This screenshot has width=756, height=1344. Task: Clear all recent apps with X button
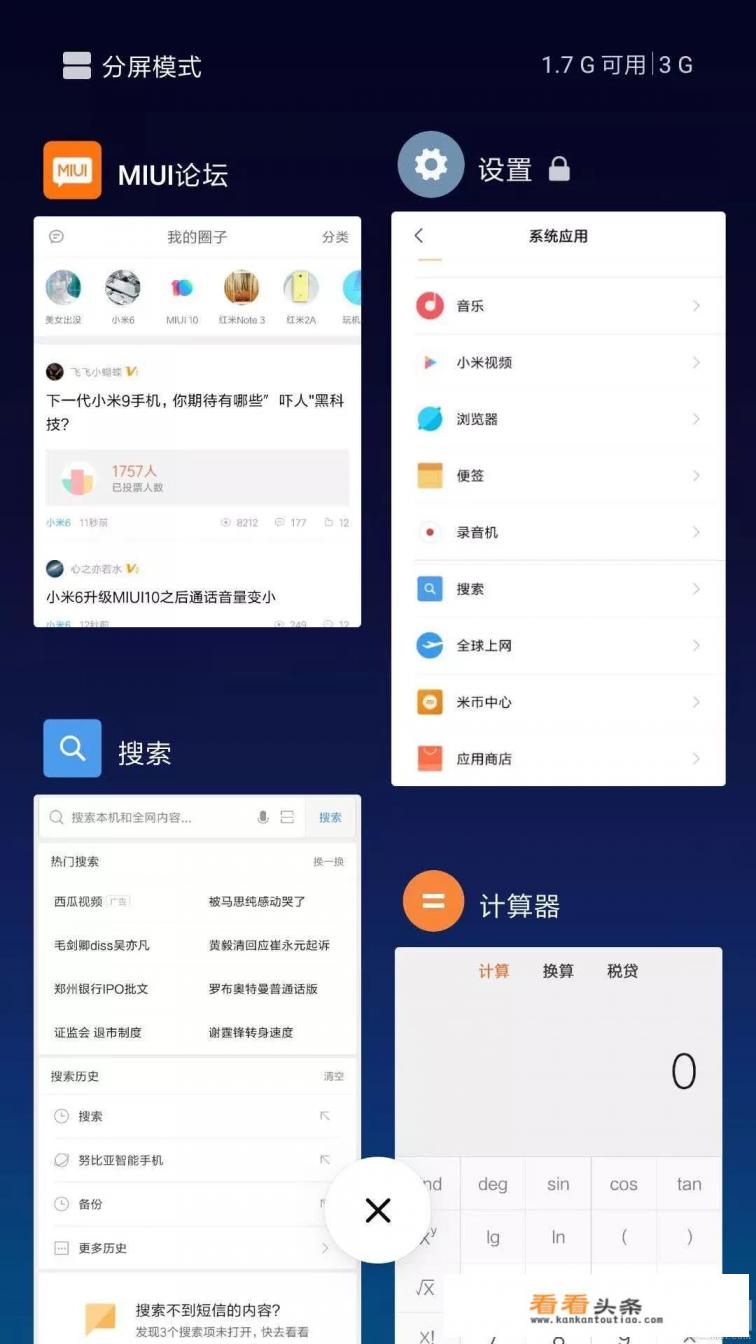tap(378, 1210)
